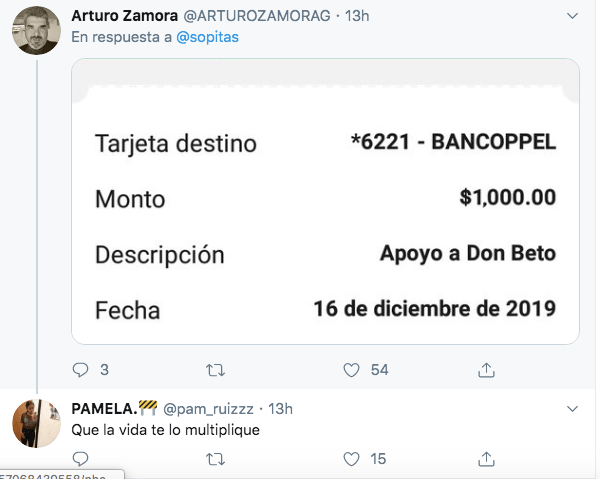Open the BanCoppel transfer receipt image

pyautogui.click(x=326, y=200)
